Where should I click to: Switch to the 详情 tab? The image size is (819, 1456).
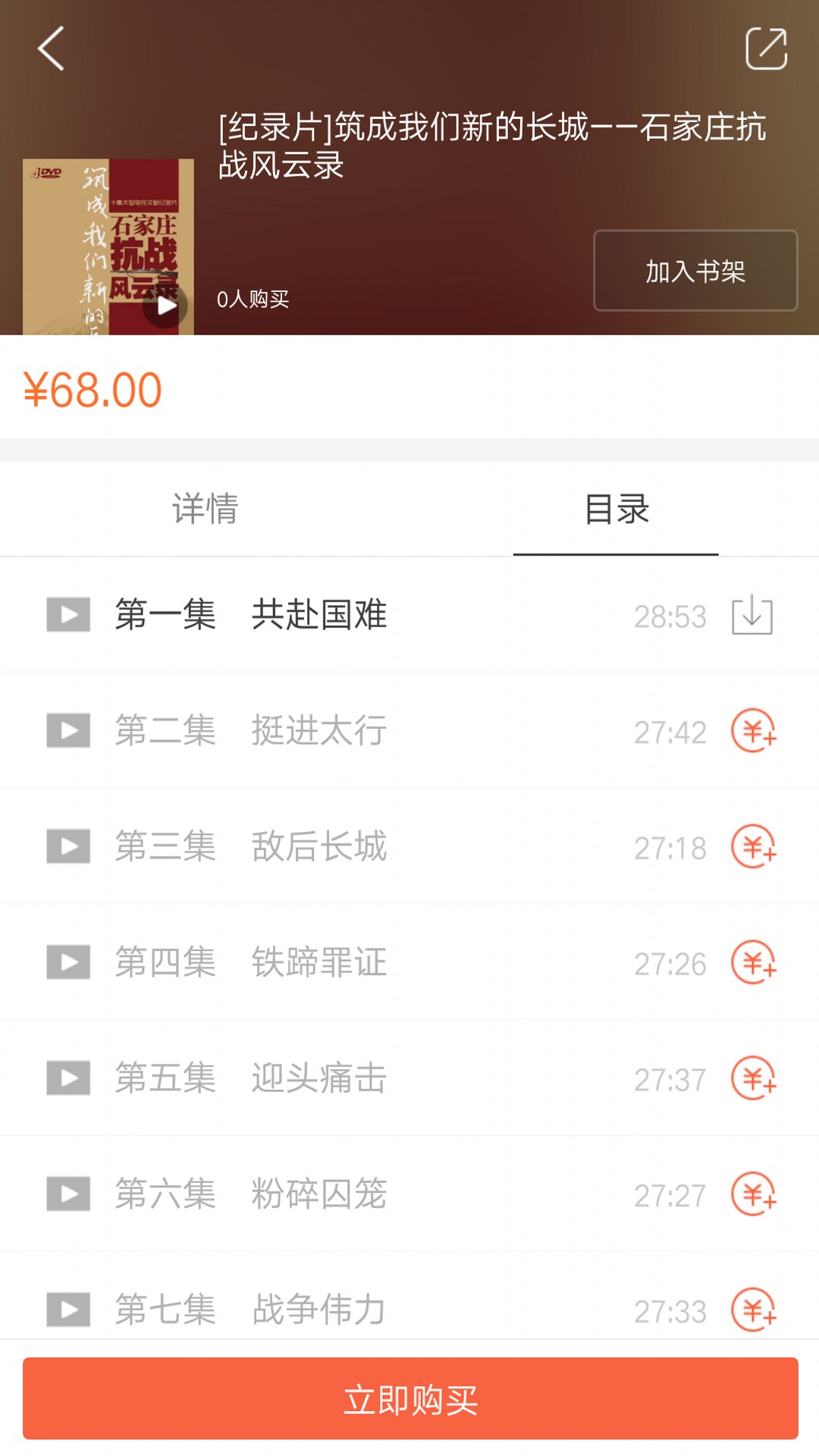coord(205,511)
